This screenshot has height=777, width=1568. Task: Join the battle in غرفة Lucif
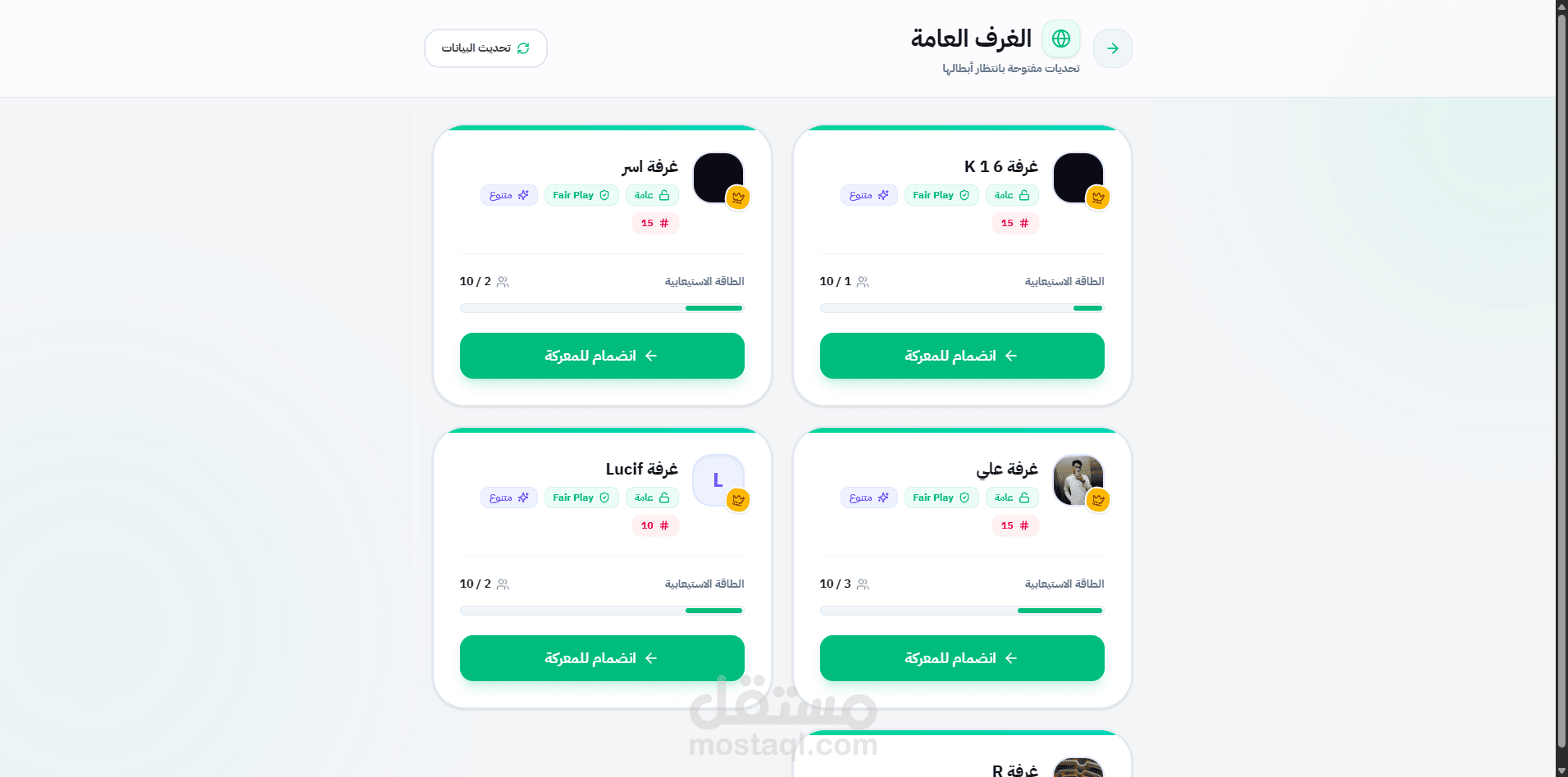coord(602,658)
